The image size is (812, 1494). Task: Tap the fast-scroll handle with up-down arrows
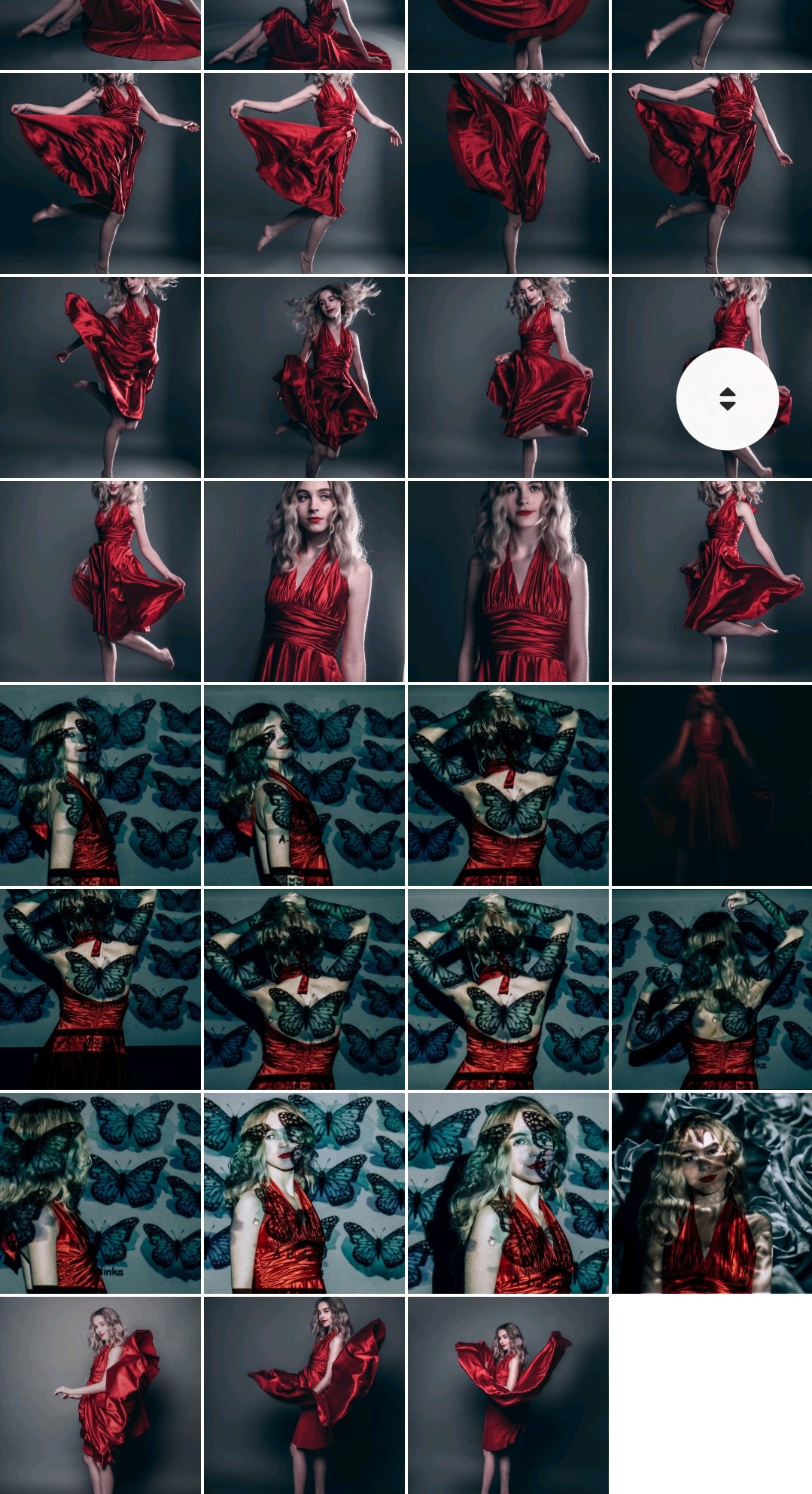pos(727,399)
